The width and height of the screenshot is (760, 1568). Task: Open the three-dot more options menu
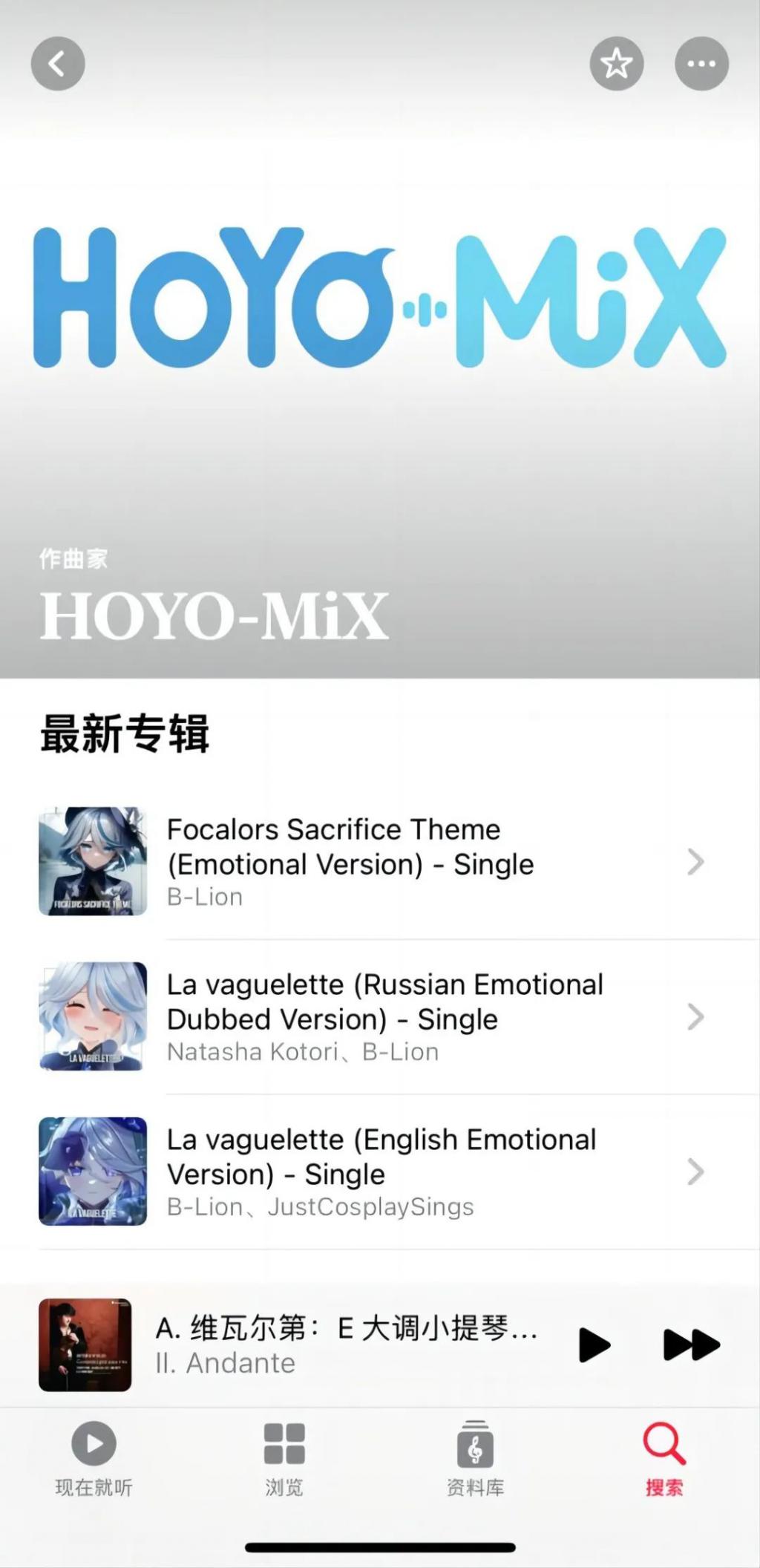pos(701,64)
